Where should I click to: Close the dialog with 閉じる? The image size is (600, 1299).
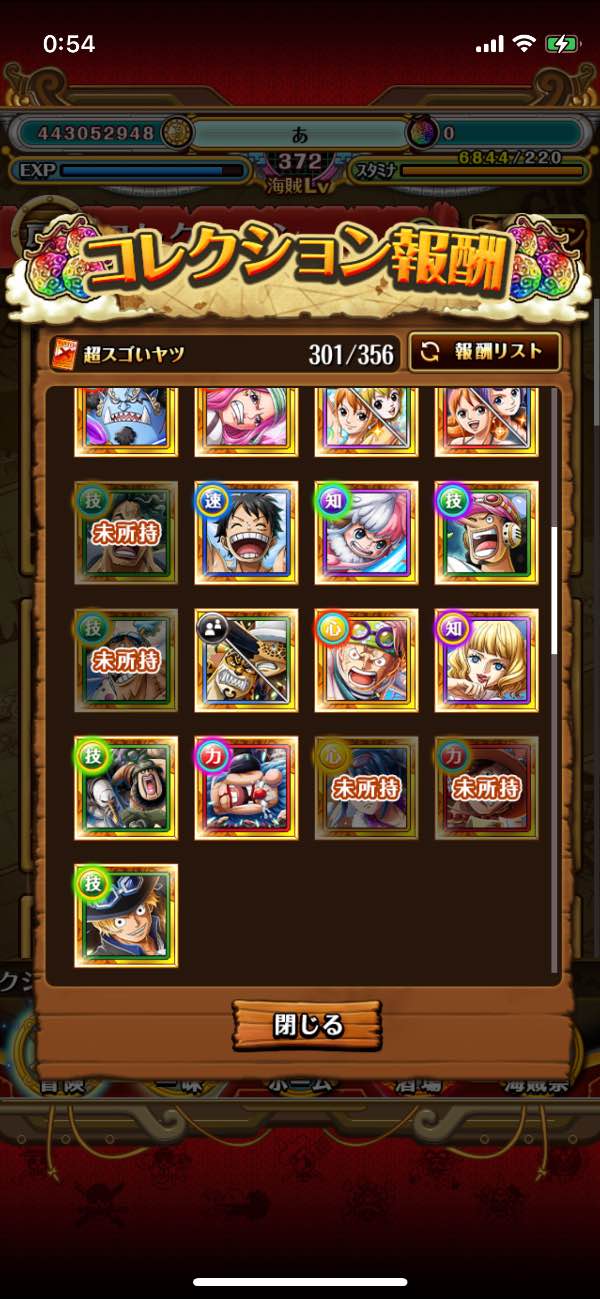tap(308, 1025)
